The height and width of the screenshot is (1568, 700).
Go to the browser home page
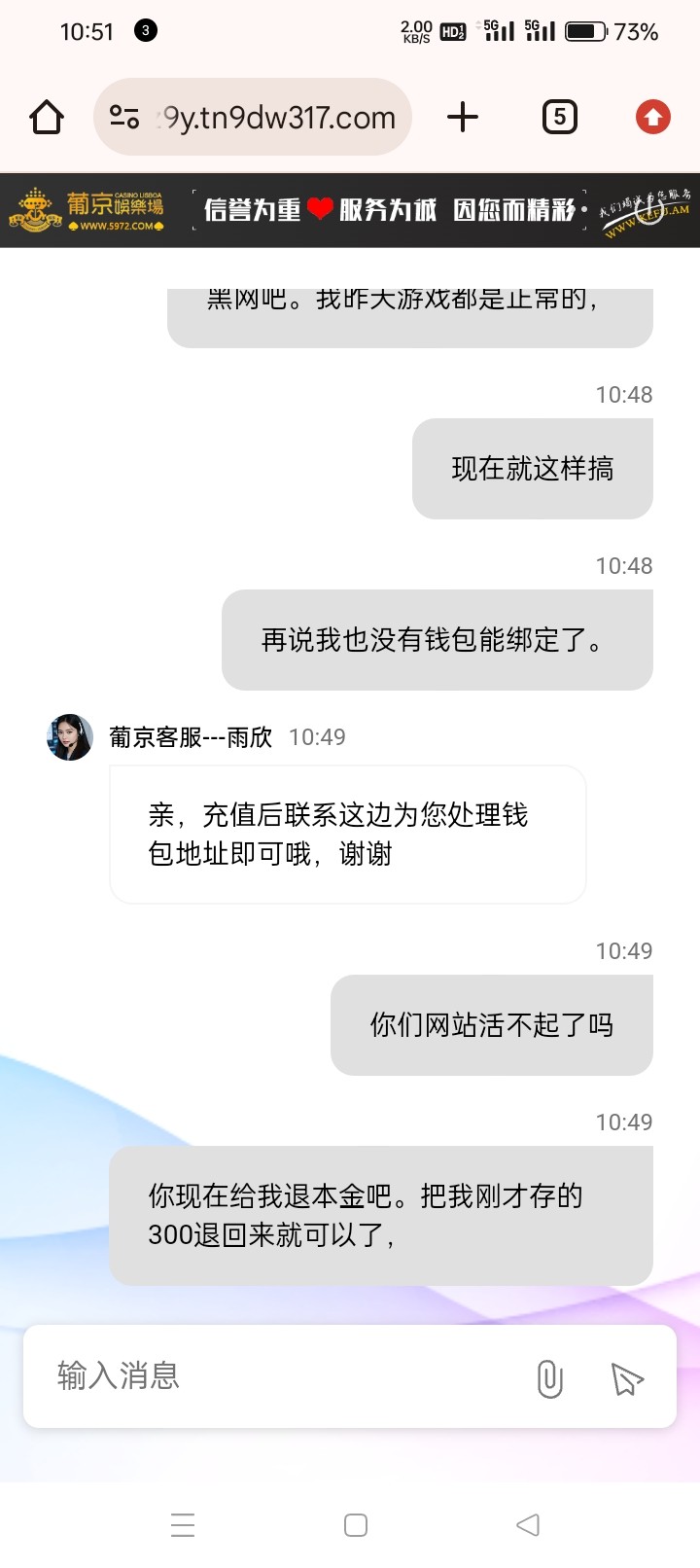click(x=47, y=118)
